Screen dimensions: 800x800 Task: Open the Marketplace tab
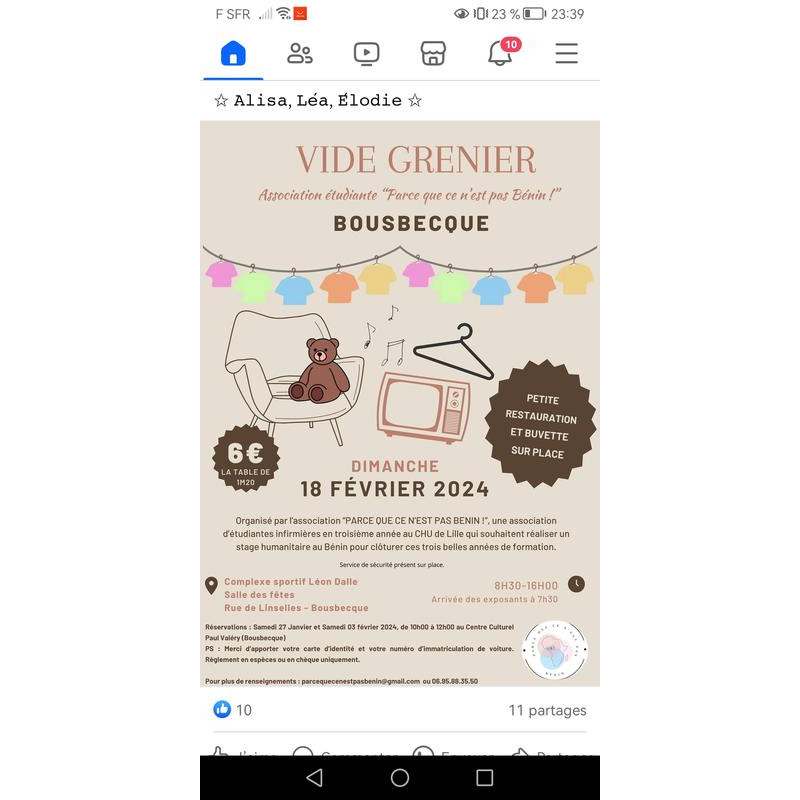coord(433,53)
